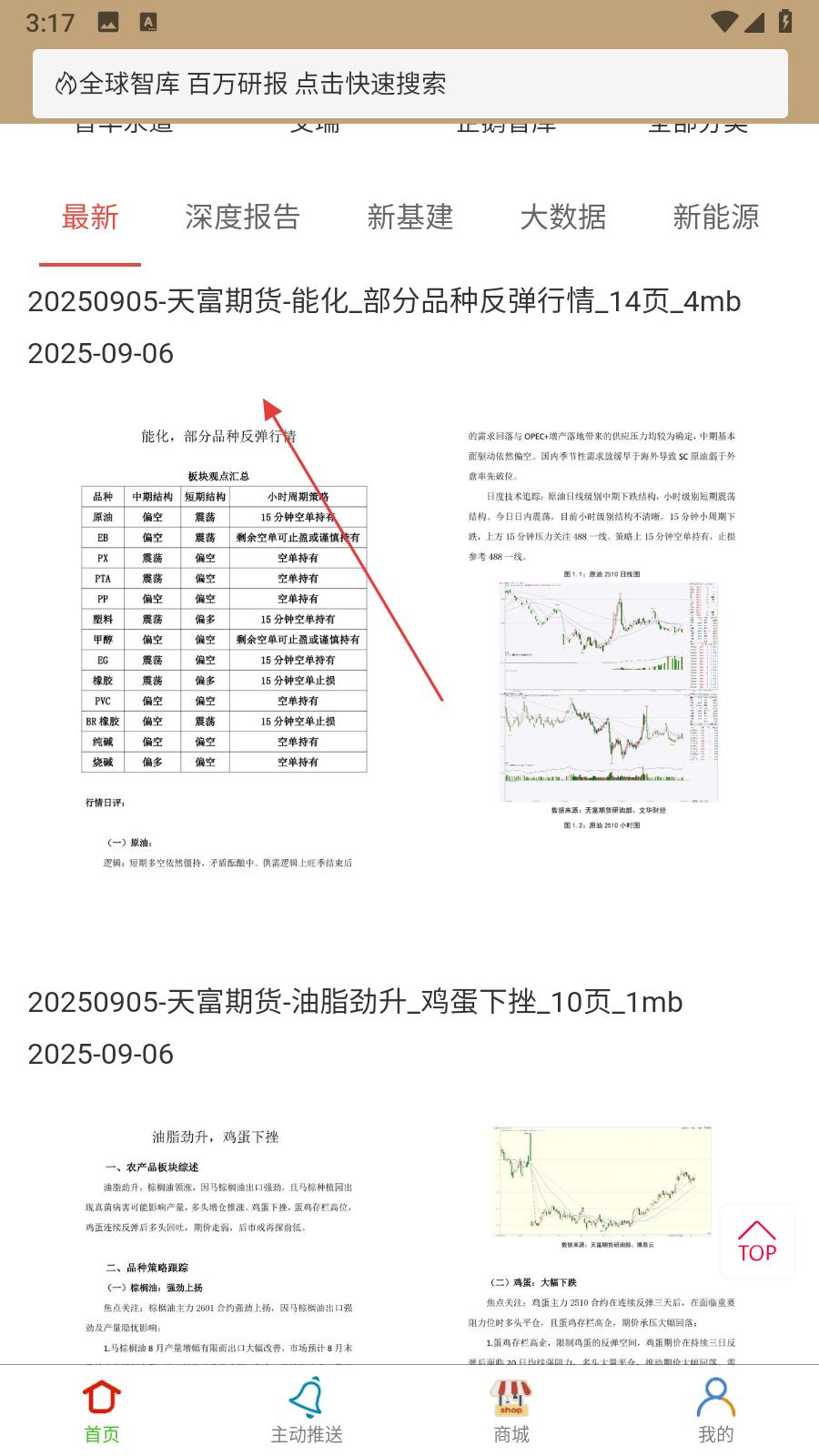Open the 我的 profile tab
819x1456 pixels.
point(716,1410)
